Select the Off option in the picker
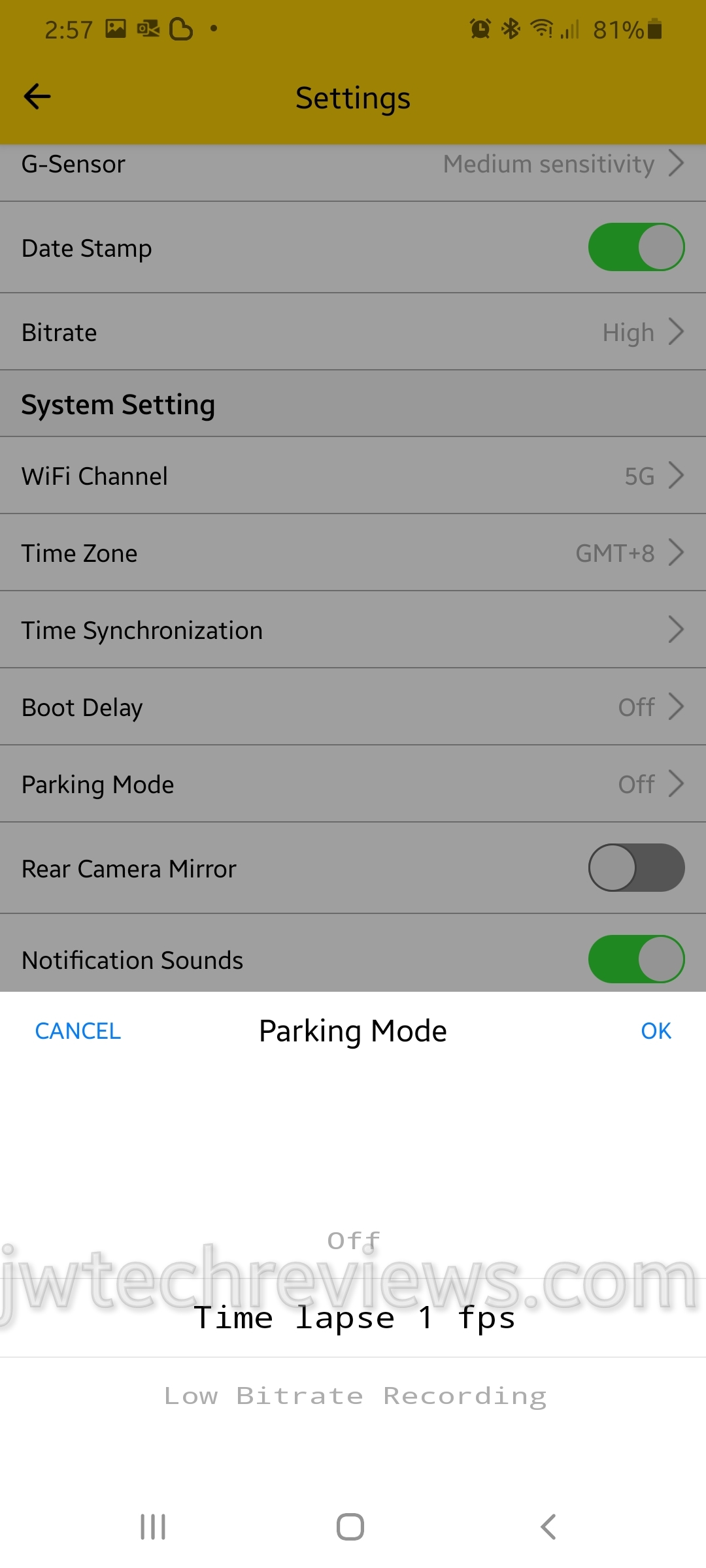Screen dimensions: 706x1568 click(x=353, y=1240)
